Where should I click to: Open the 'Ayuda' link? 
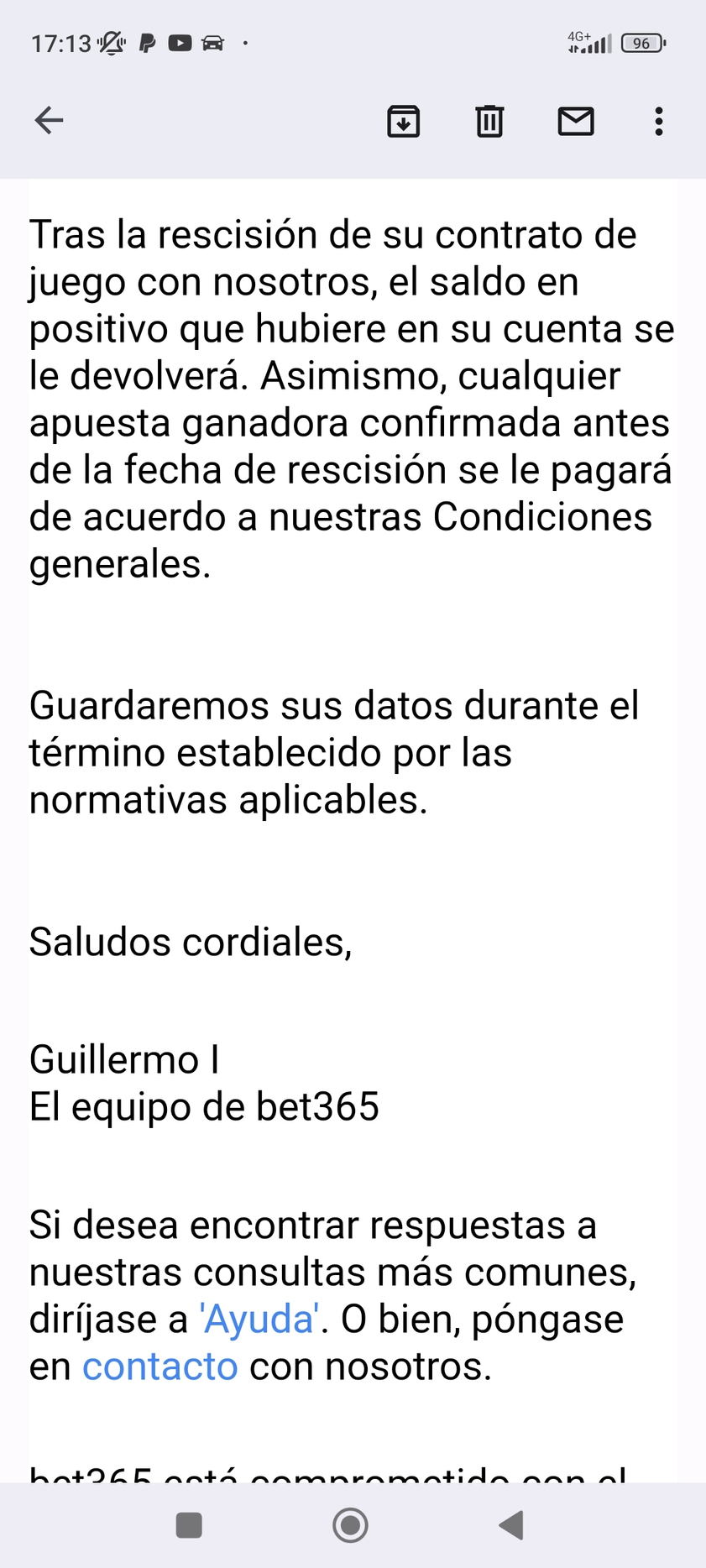tap(259, 1320)
